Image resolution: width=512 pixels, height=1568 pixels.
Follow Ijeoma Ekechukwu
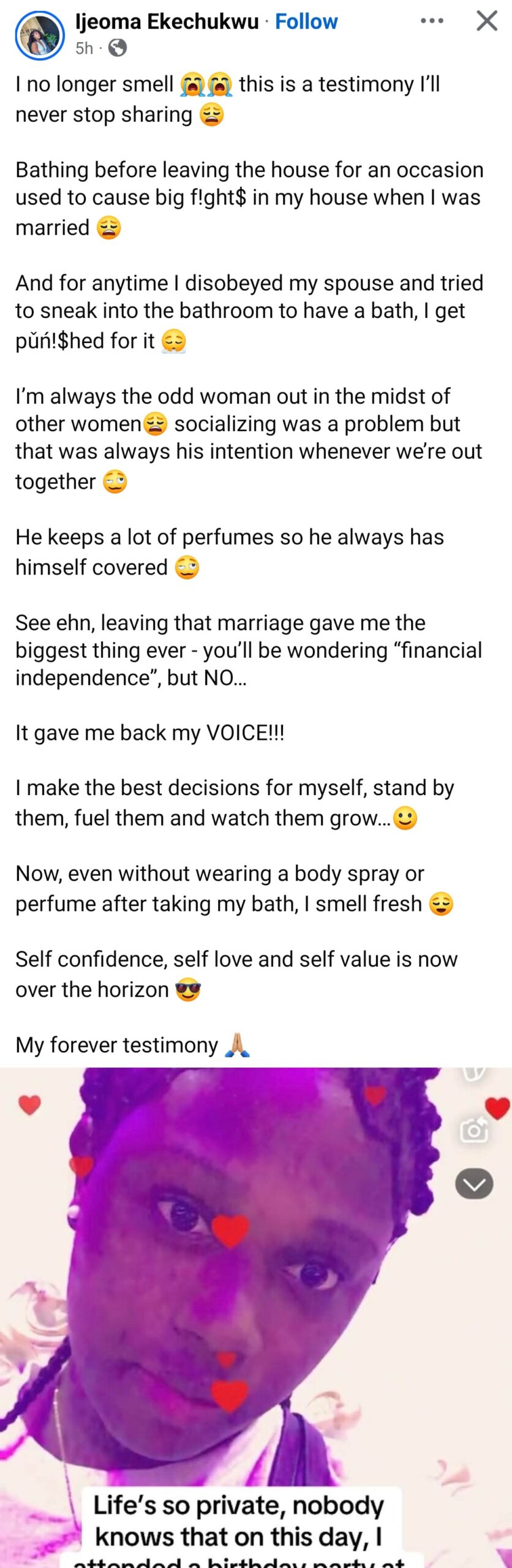(306, 21)
